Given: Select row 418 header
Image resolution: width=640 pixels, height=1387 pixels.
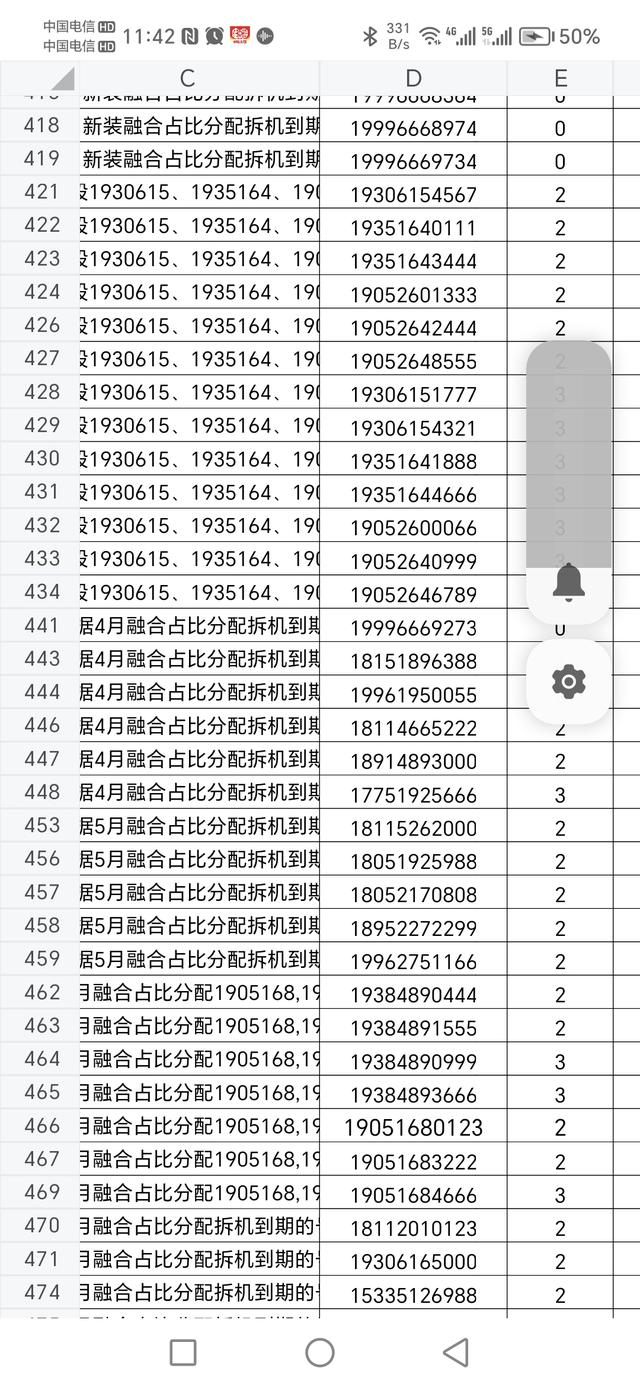Looking at the screenshot, I should tap(40, 127).
